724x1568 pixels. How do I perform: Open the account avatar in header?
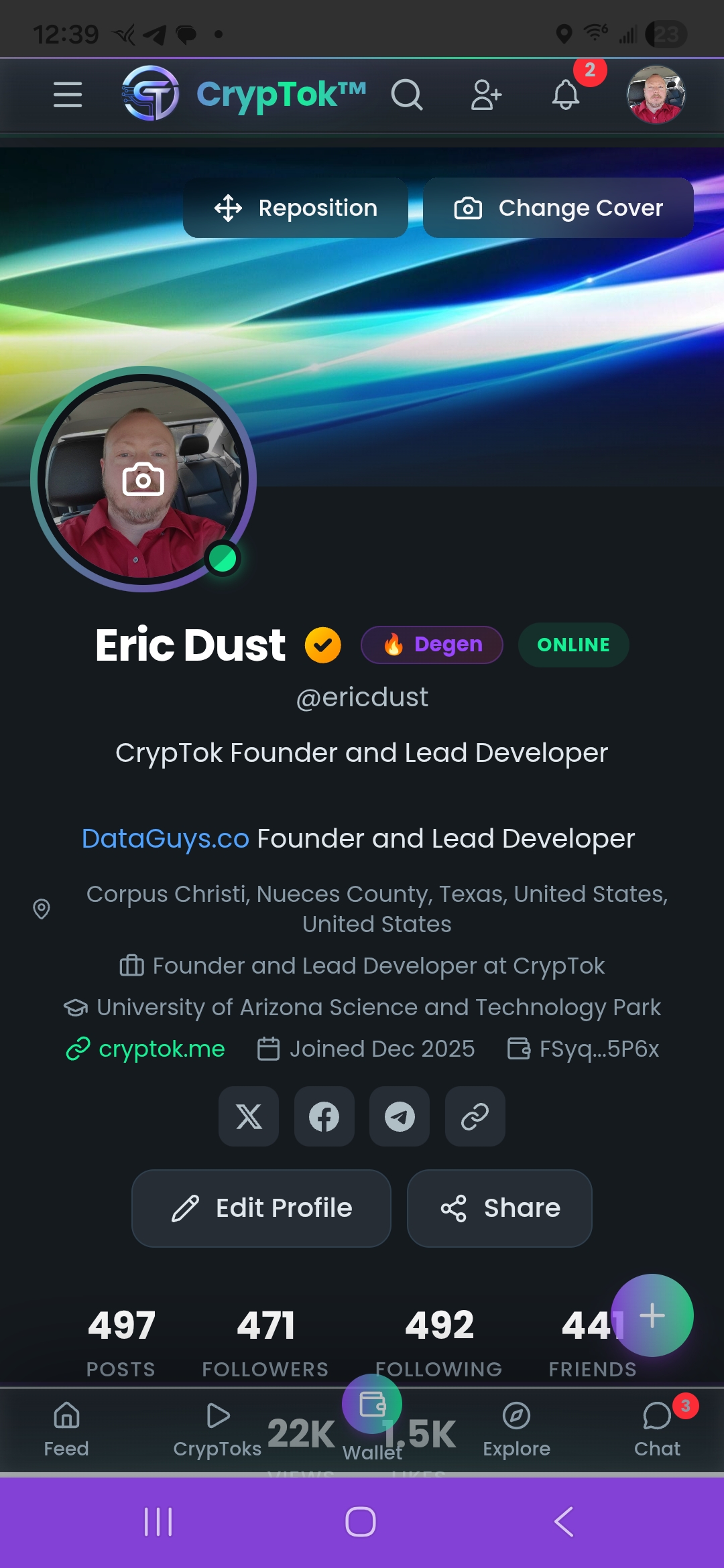point(656,94)
